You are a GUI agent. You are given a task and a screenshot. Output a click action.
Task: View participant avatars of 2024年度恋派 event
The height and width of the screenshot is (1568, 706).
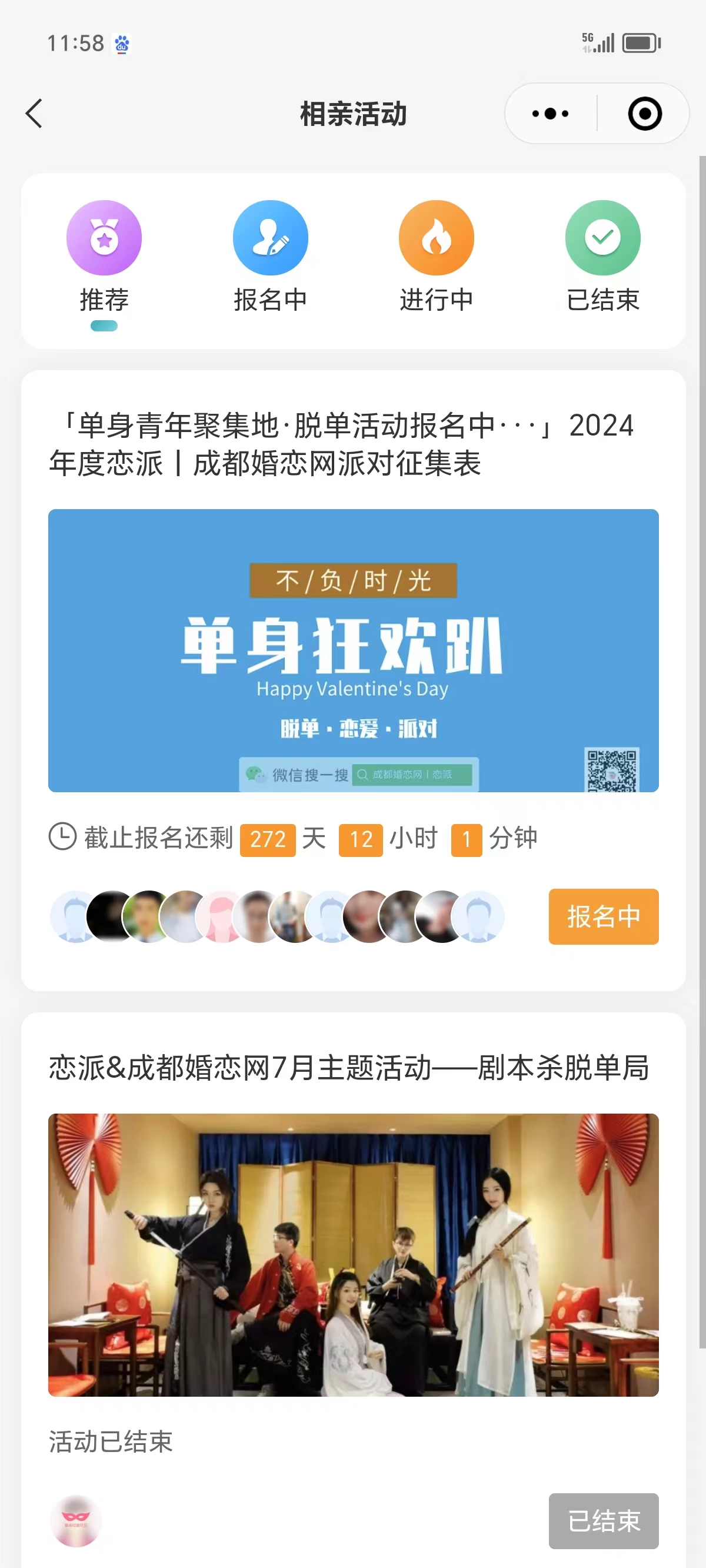(x=278, y=916)
